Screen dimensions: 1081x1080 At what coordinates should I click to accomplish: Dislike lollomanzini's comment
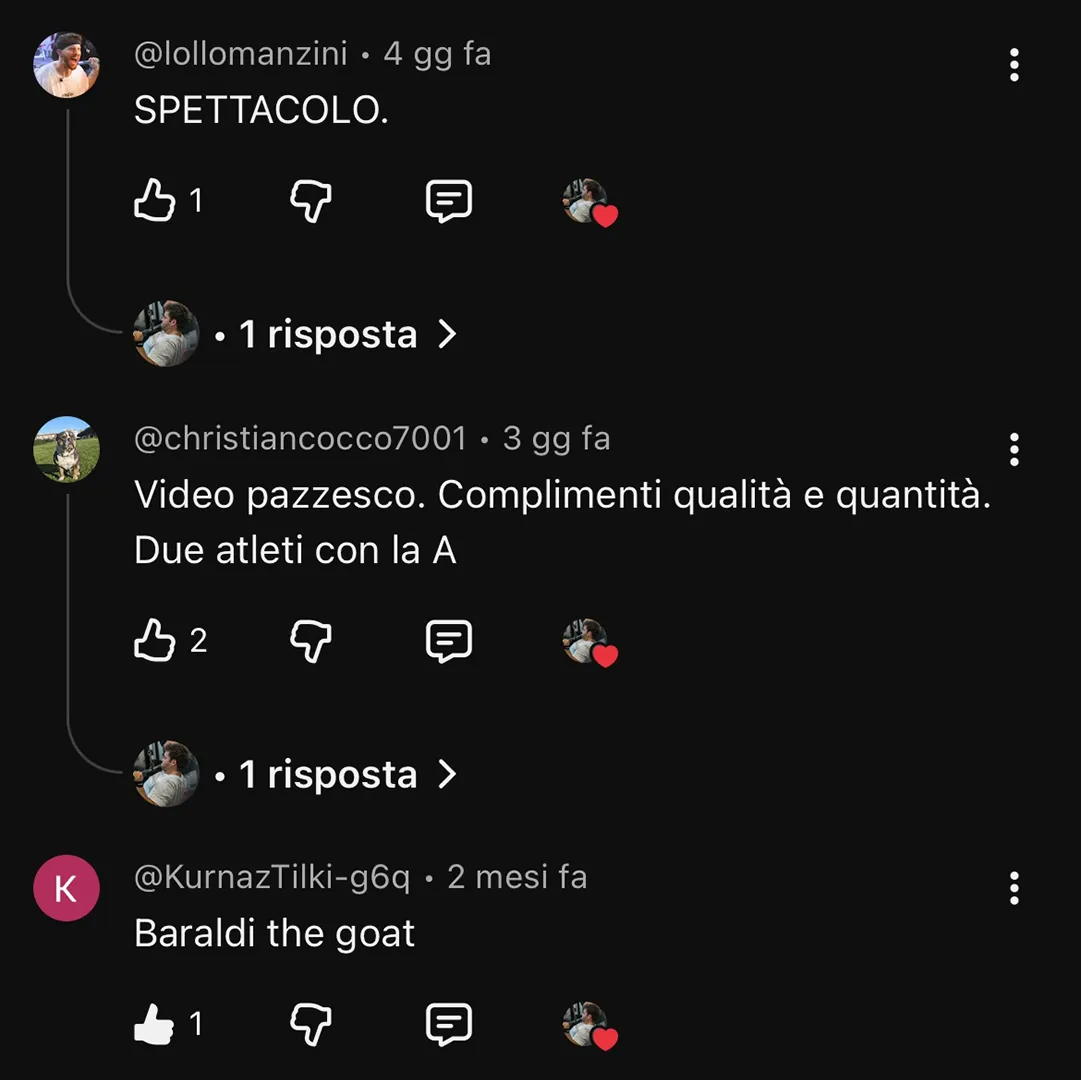pos(310,201)
